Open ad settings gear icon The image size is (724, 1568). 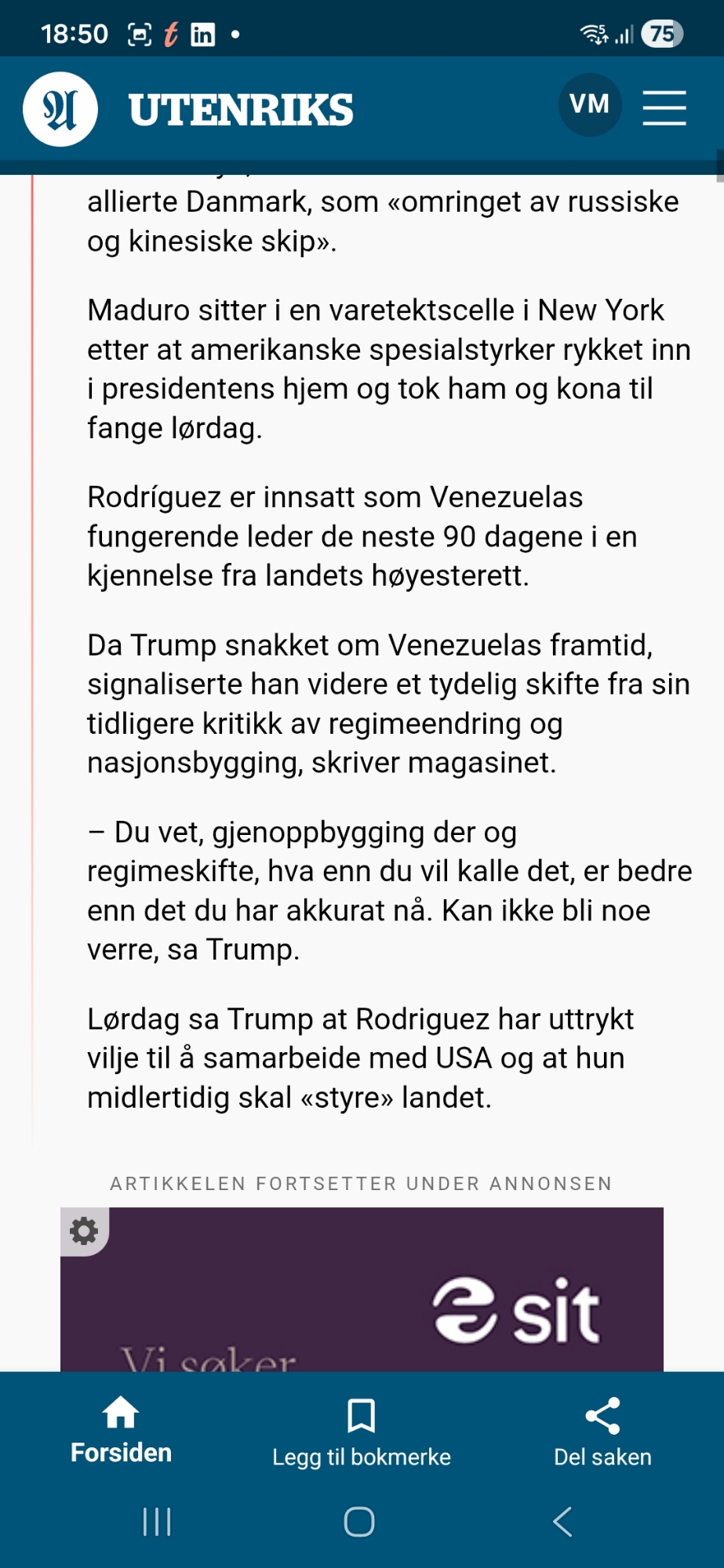pyautogui.click(x=84, y=1231)
